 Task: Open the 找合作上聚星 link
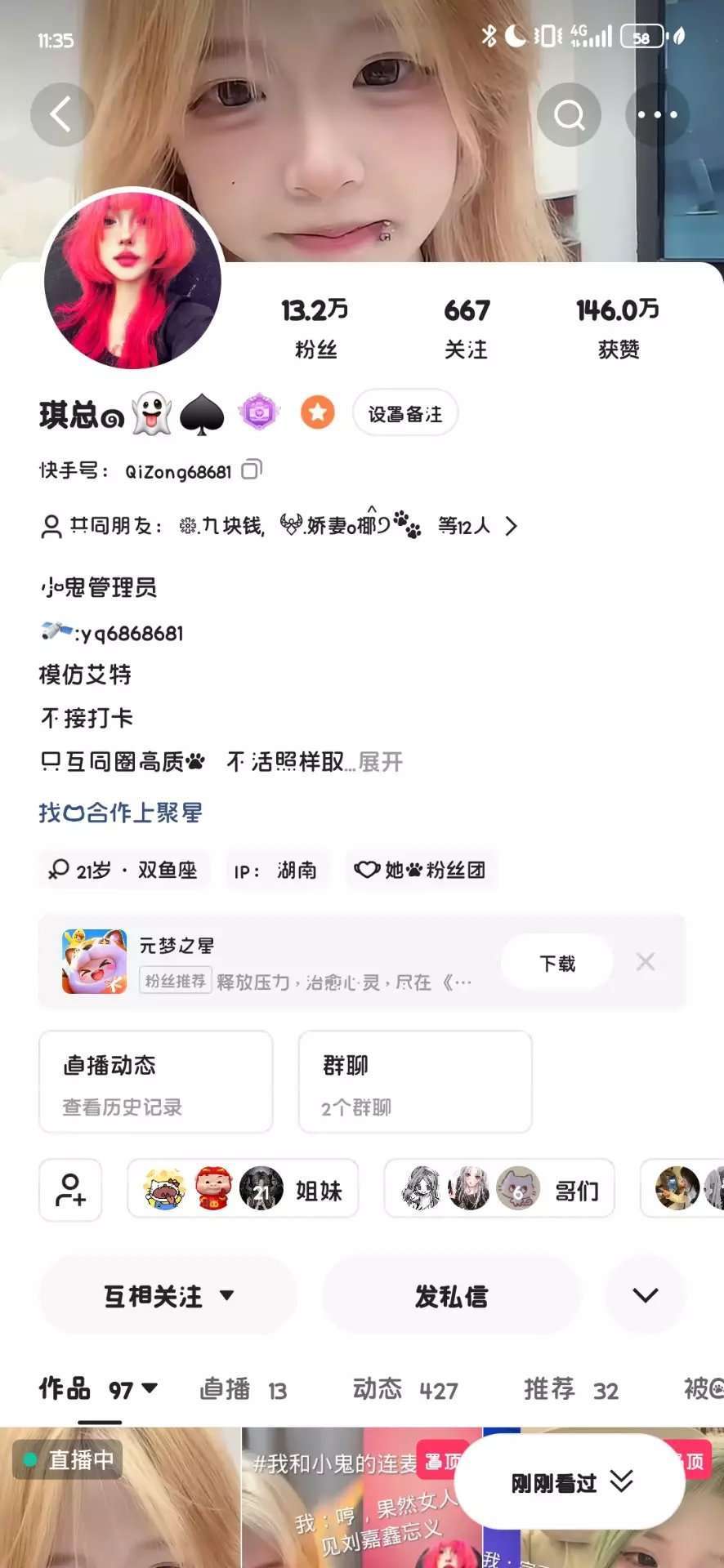[121, 813]
